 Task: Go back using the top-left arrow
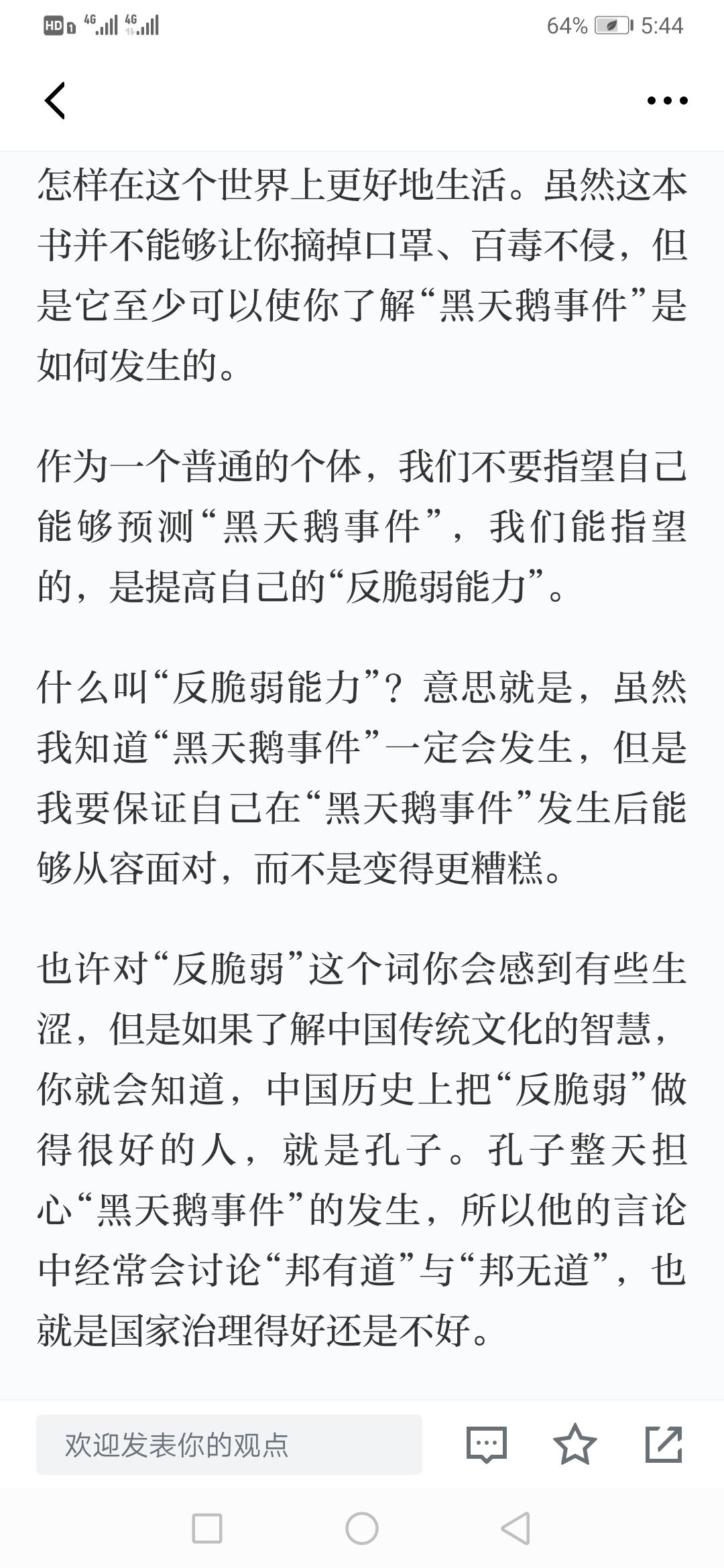point(55,101)
